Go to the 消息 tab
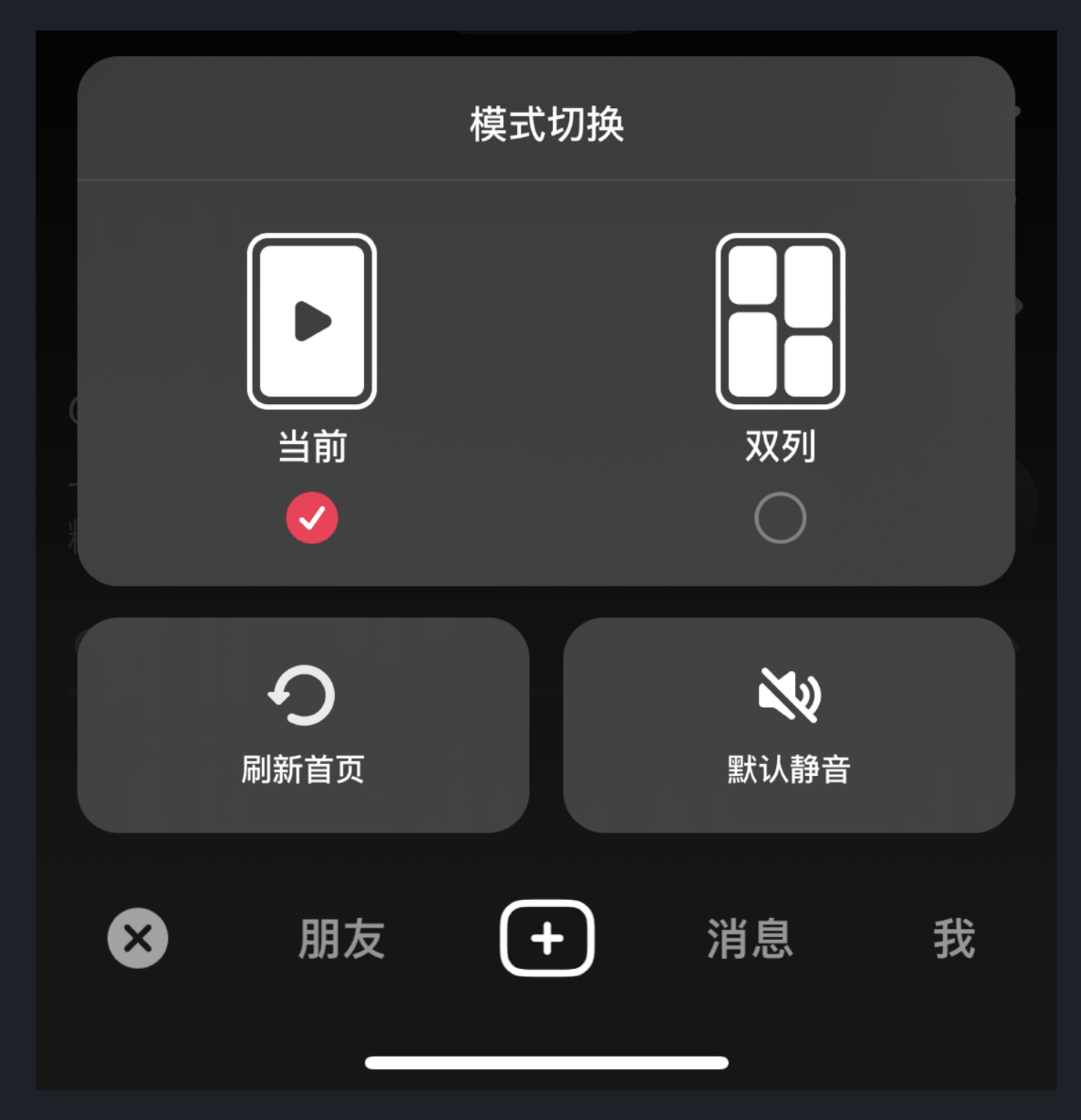Image resolution: width=1081 pixels, height=1120 pixels. click(x=750, y=938)
